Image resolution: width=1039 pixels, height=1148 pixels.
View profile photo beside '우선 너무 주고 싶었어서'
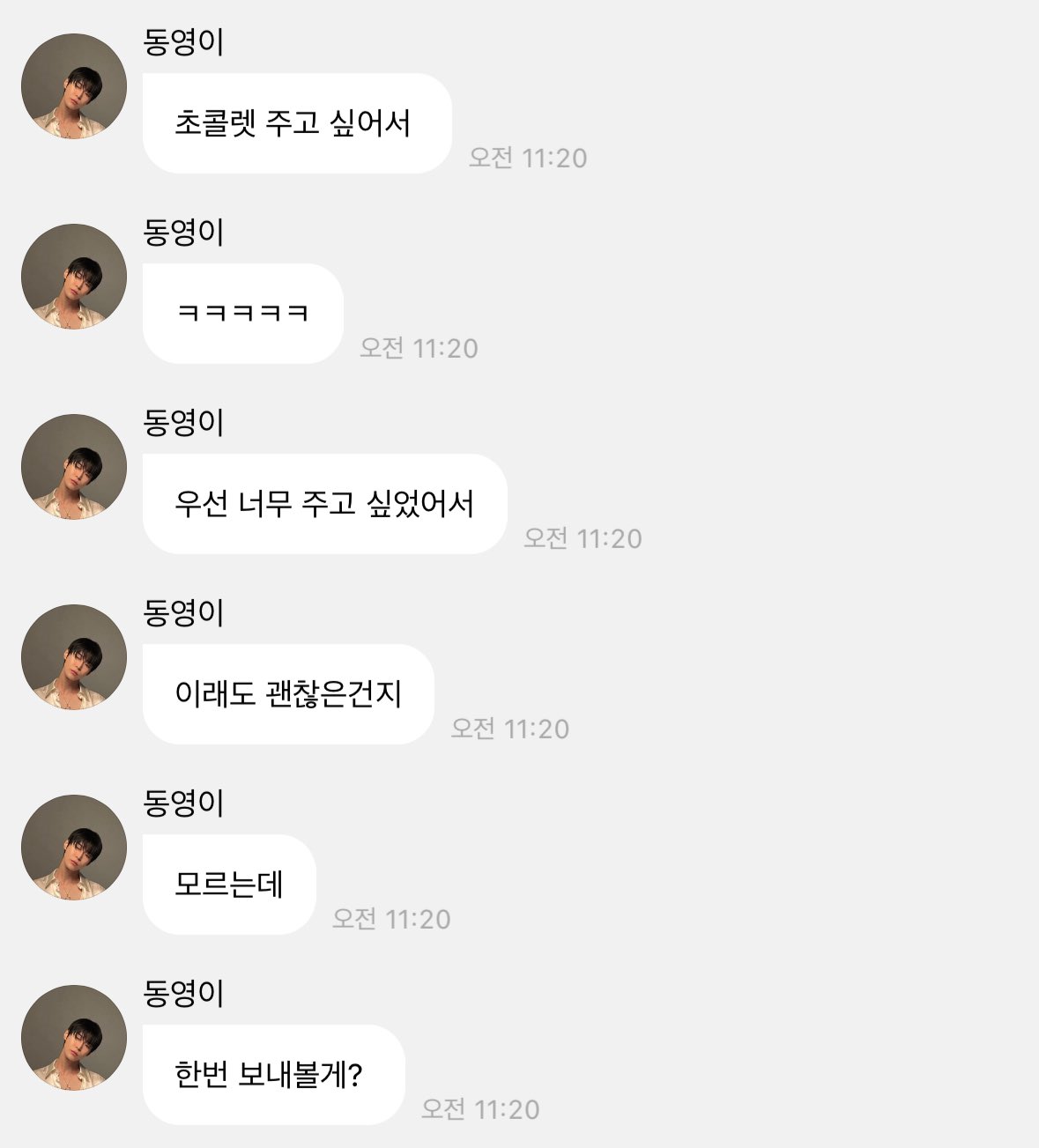coord(74,467)
